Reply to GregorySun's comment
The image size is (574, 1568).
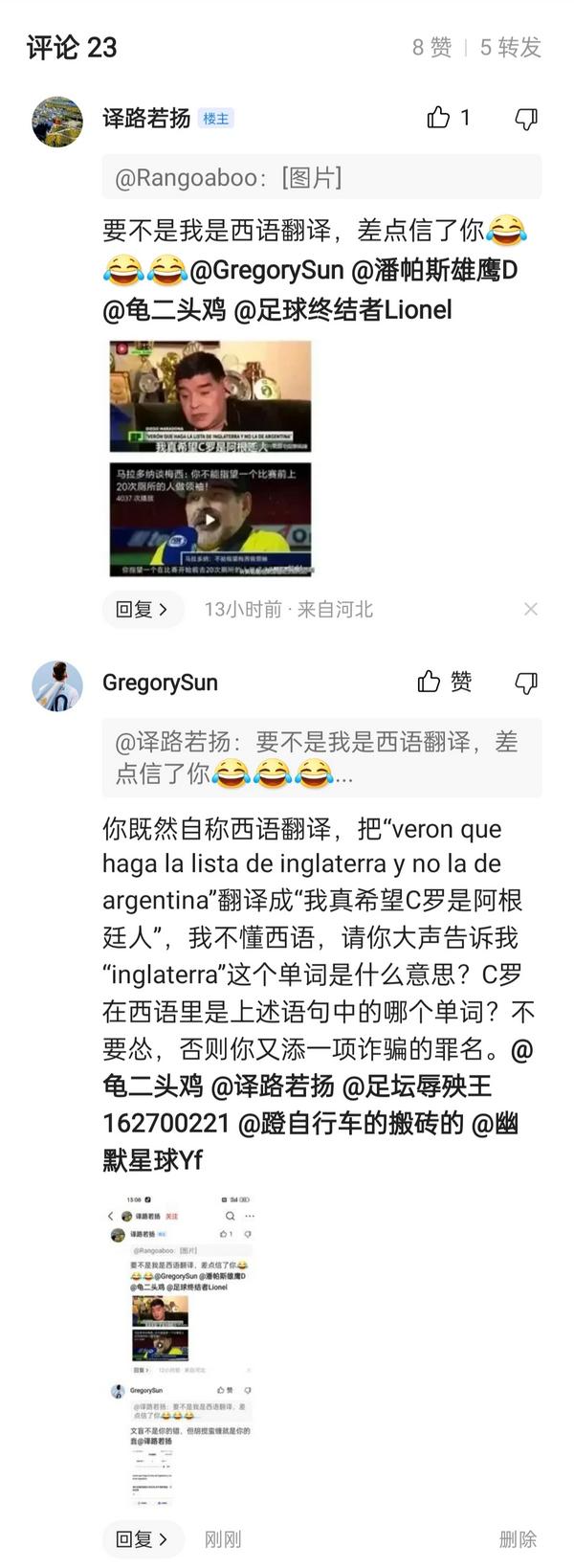(x=143, y=1539)
